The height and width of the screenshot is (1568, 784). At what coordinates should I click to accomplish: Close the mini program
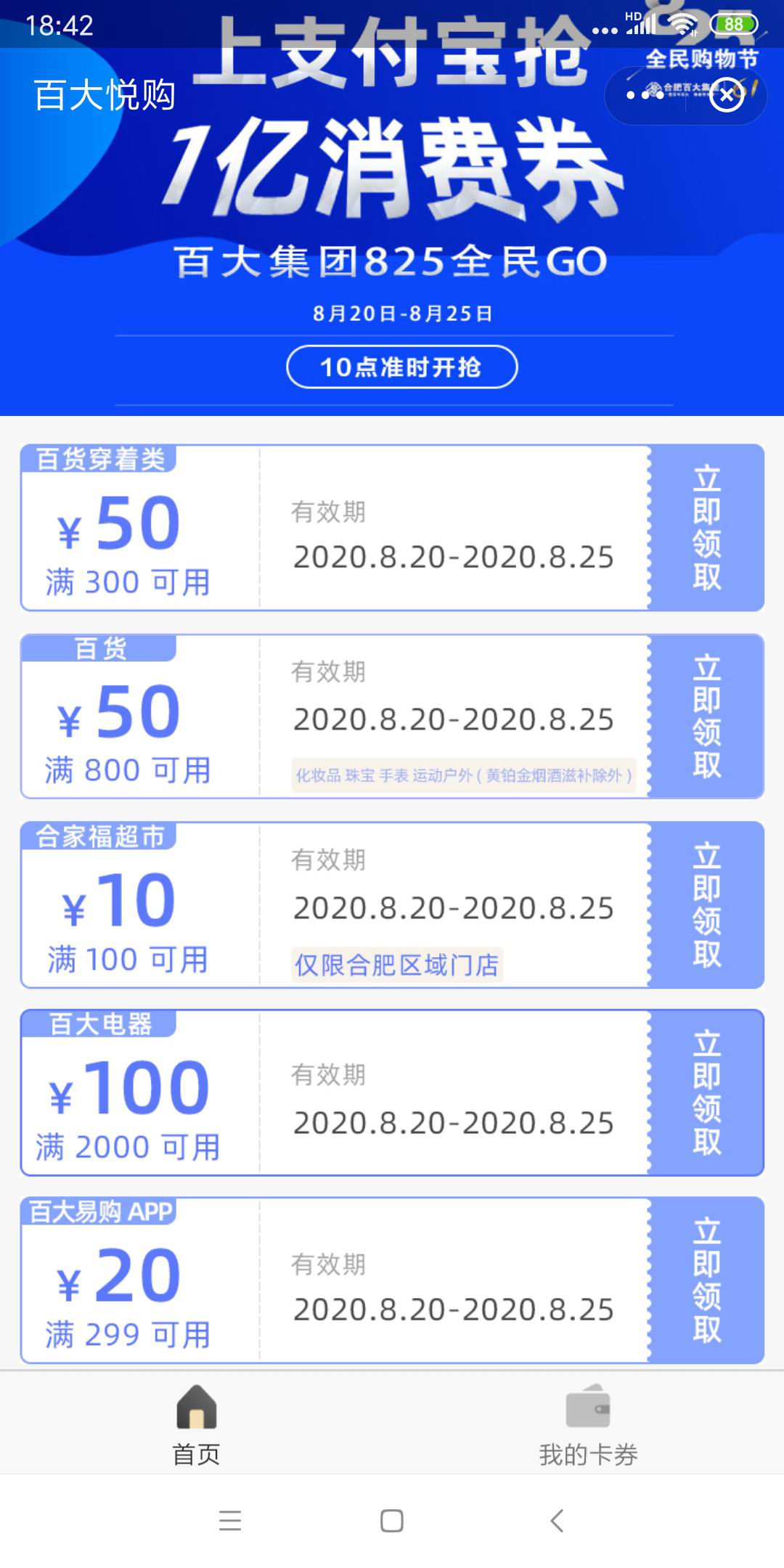coord(727,96)
